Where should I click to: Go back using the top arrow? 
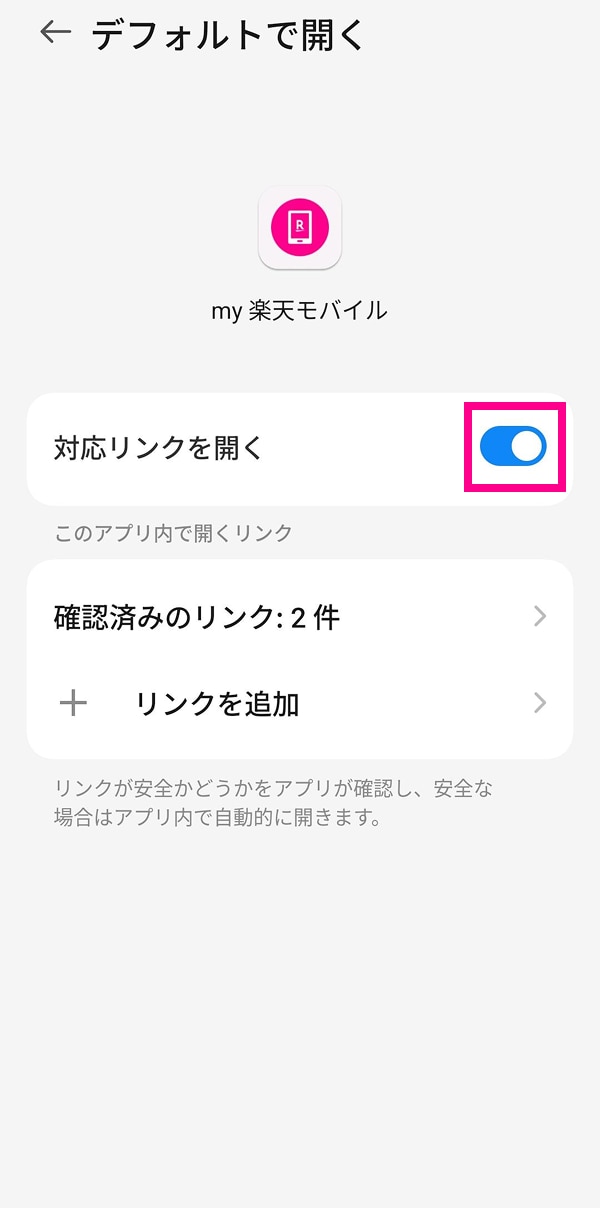click(55, 33)
